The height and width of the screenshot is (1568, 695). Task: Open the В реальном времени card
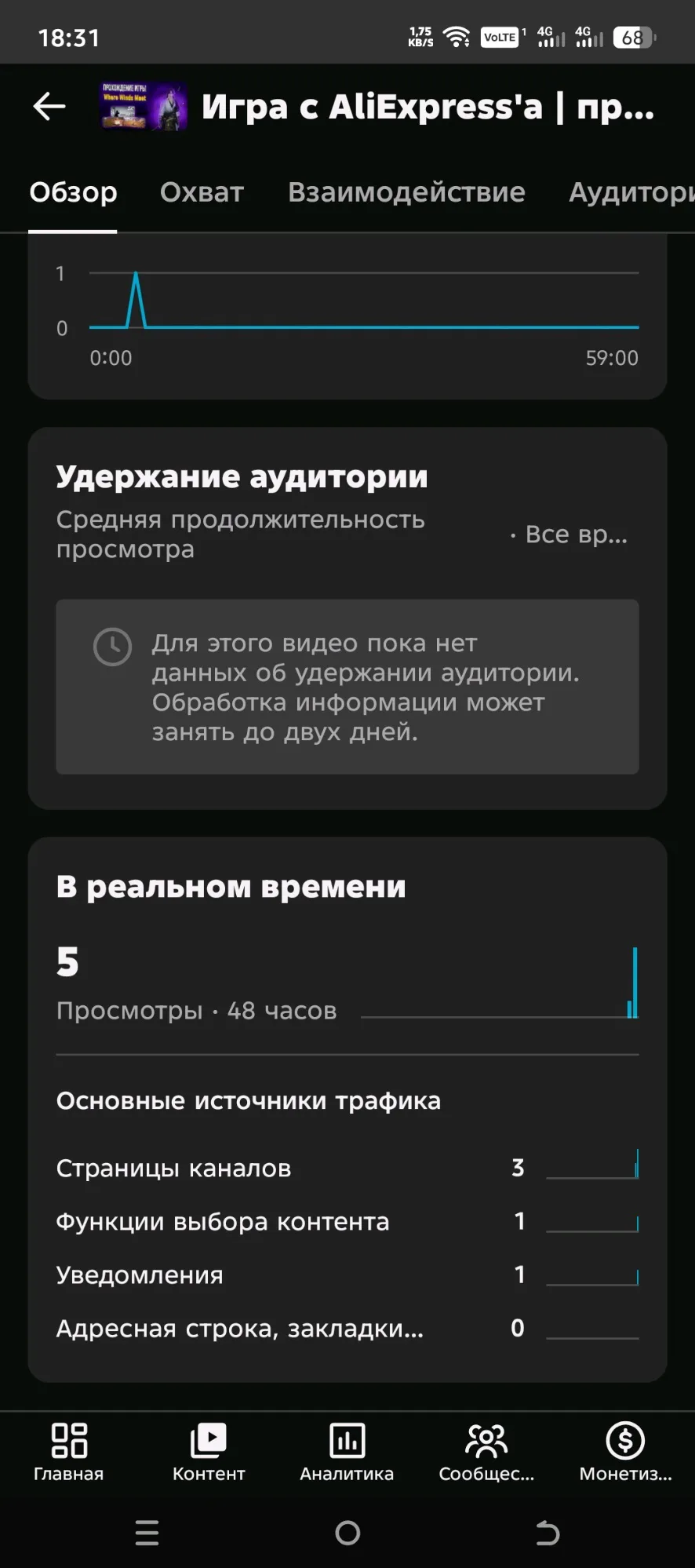tap(231, 887)
